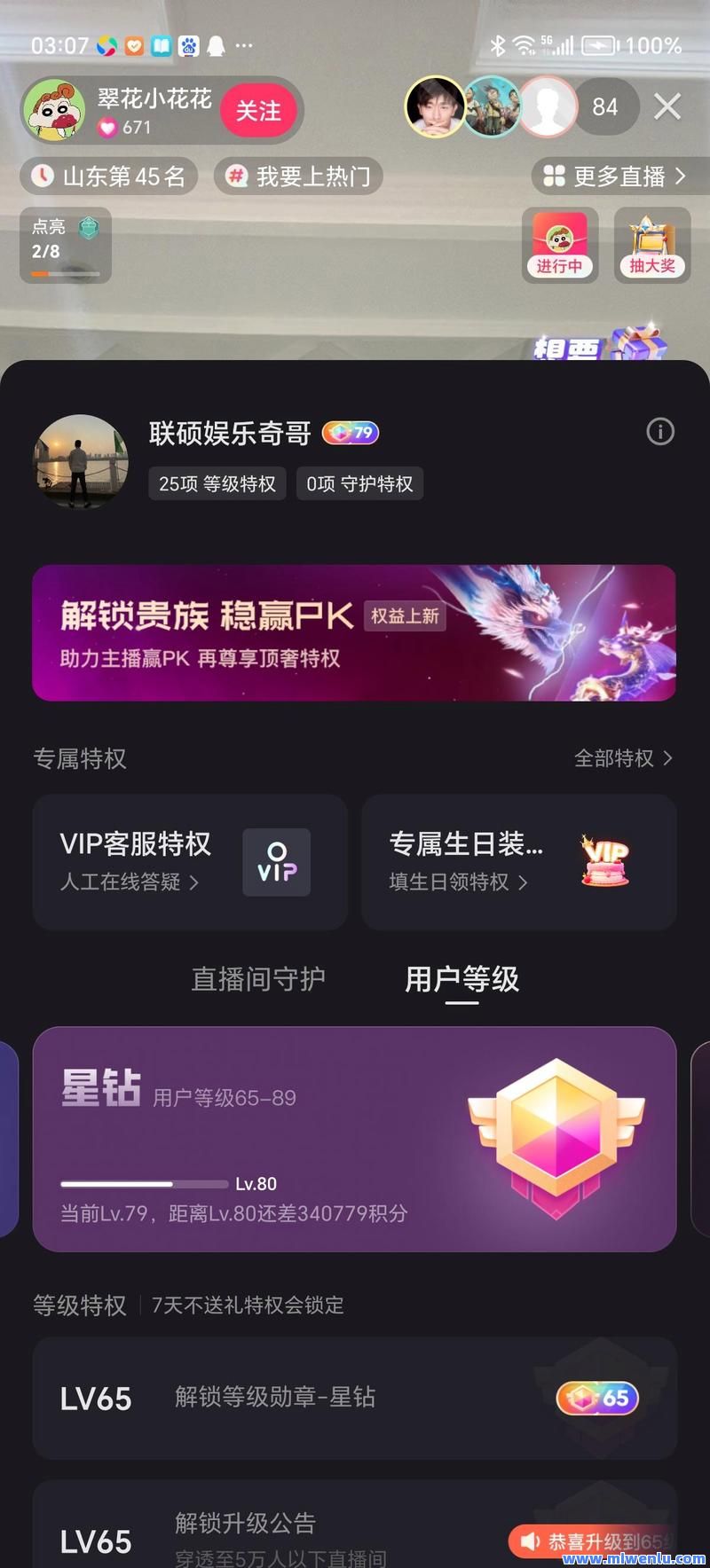
Task: Open the level 79 badge beside the username
Action: point(350,432)
